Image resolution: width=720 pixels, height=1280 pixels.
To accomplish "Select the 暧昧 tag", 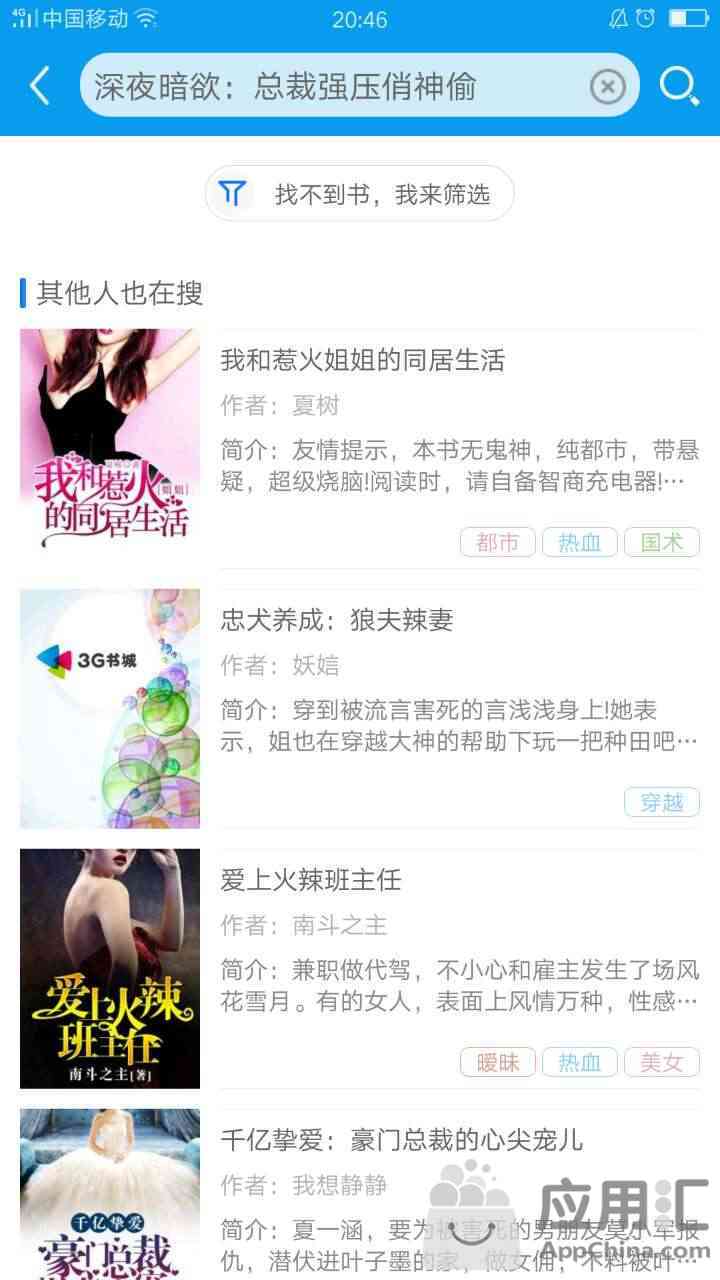I will tap(498, 1062).
